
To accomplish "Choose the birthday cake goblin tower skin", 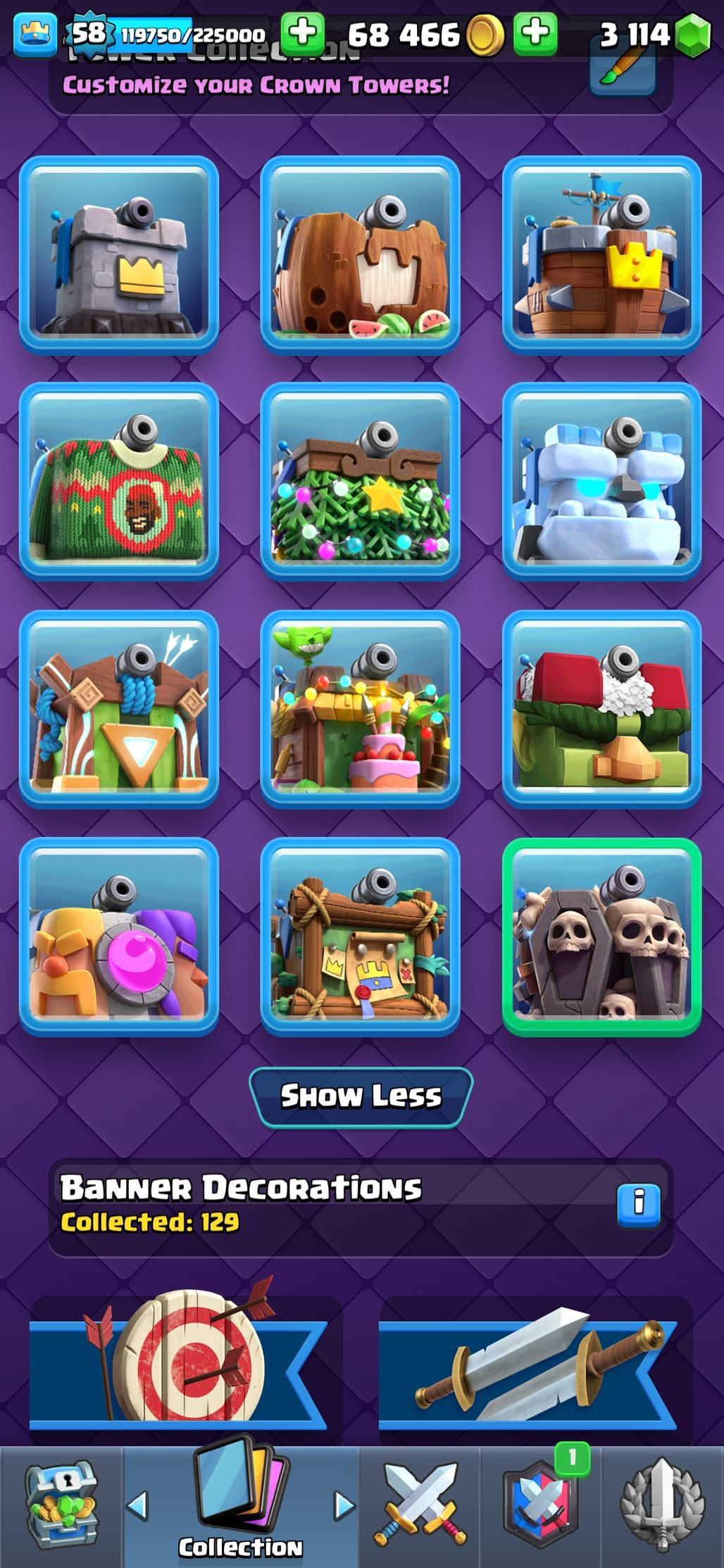I will click(360, 709).
